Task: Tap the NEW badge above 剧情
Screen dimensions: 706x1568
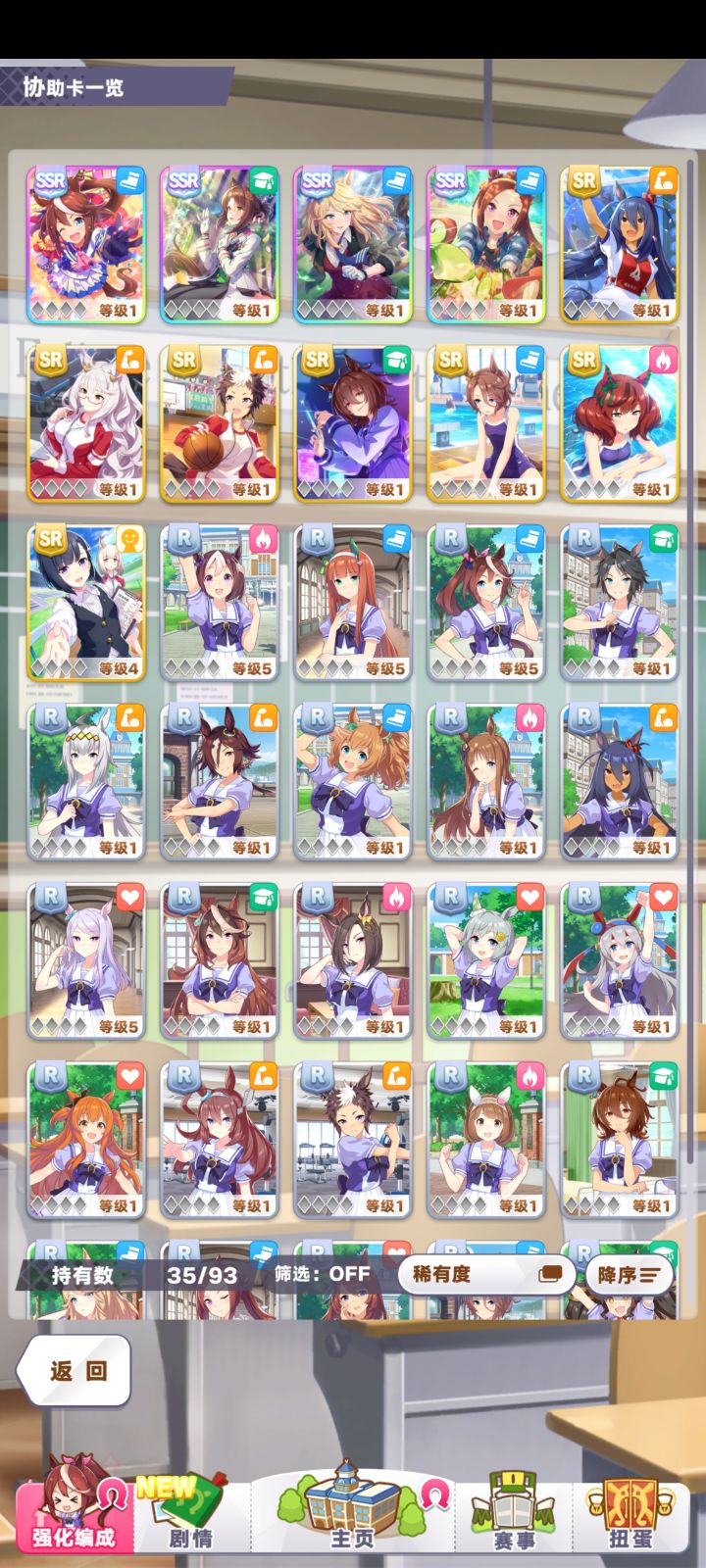Action: click(x=165, y=1483)
